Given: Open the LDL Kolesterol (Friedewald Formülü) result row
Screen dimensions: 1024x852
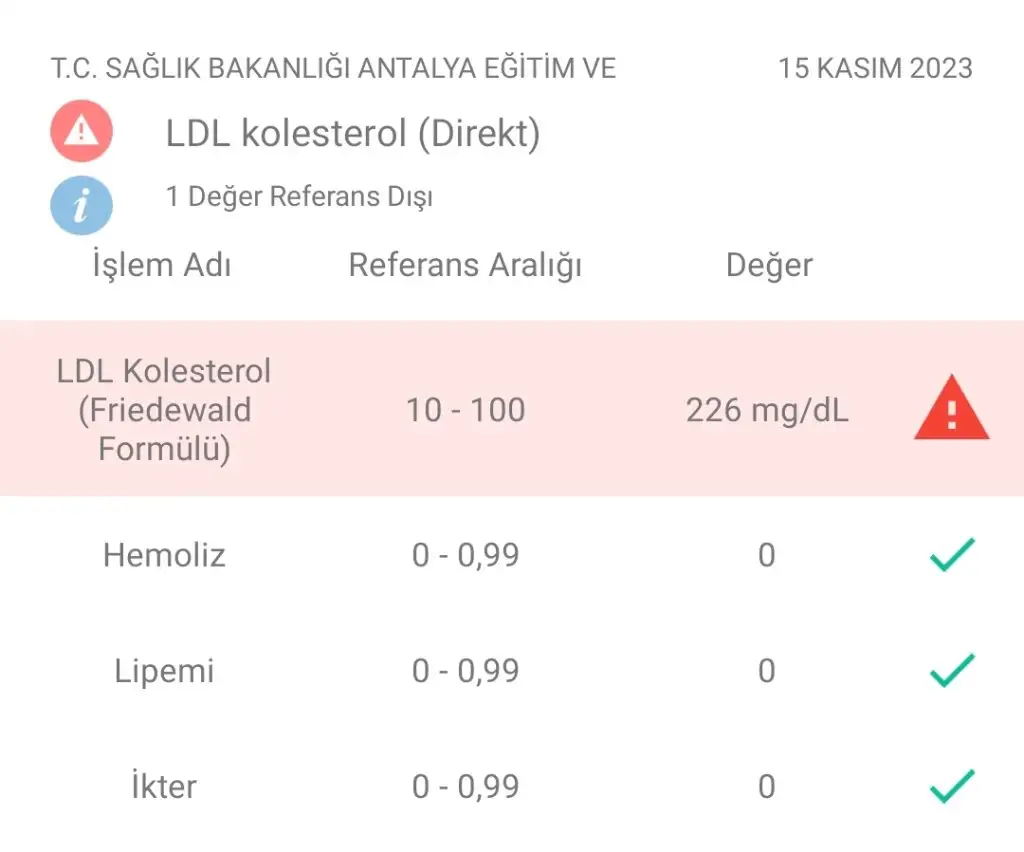Looking at the screenshot, I should pyautogui.click(x=512, y=409).
